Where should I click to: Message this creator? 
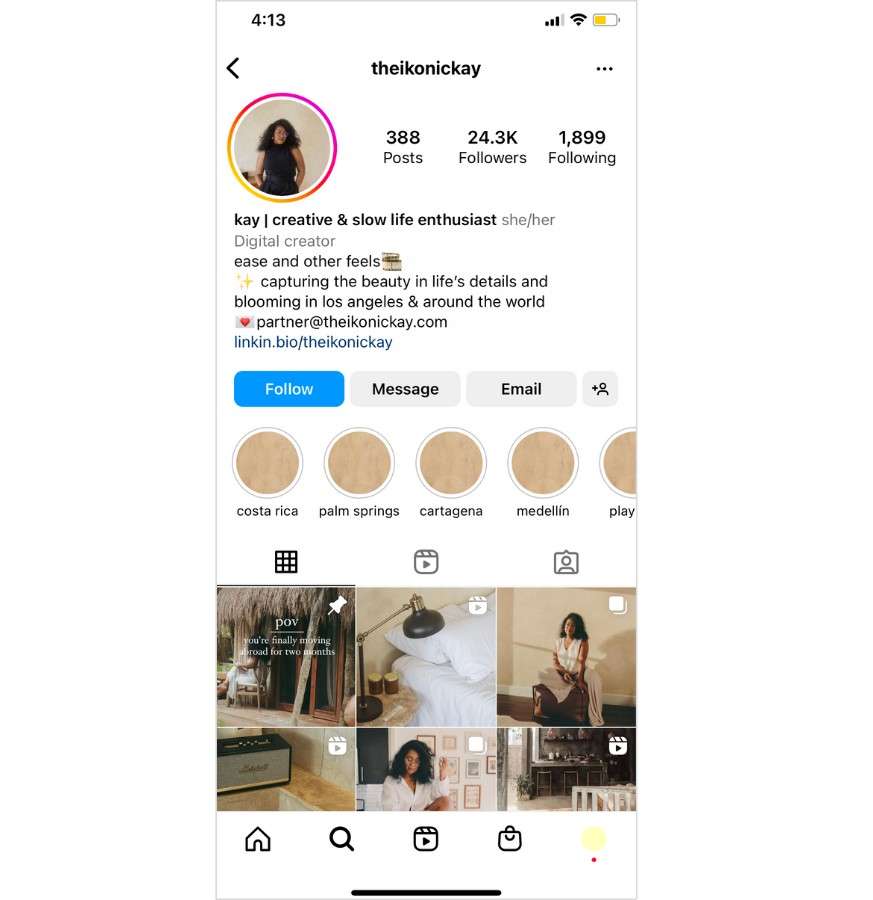(x=405, y=389)
